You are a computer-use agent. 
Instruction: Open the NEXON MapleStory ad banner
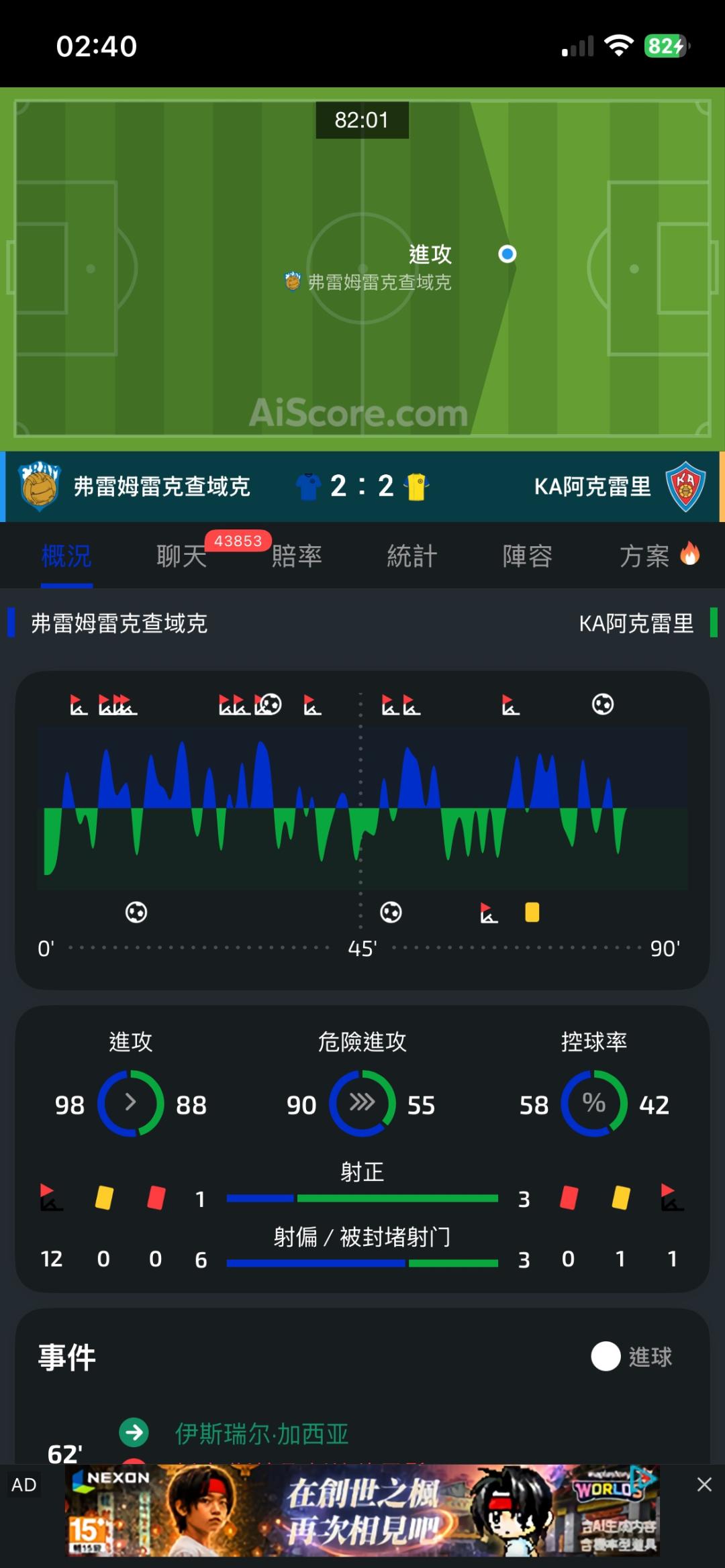point(362,1510)
